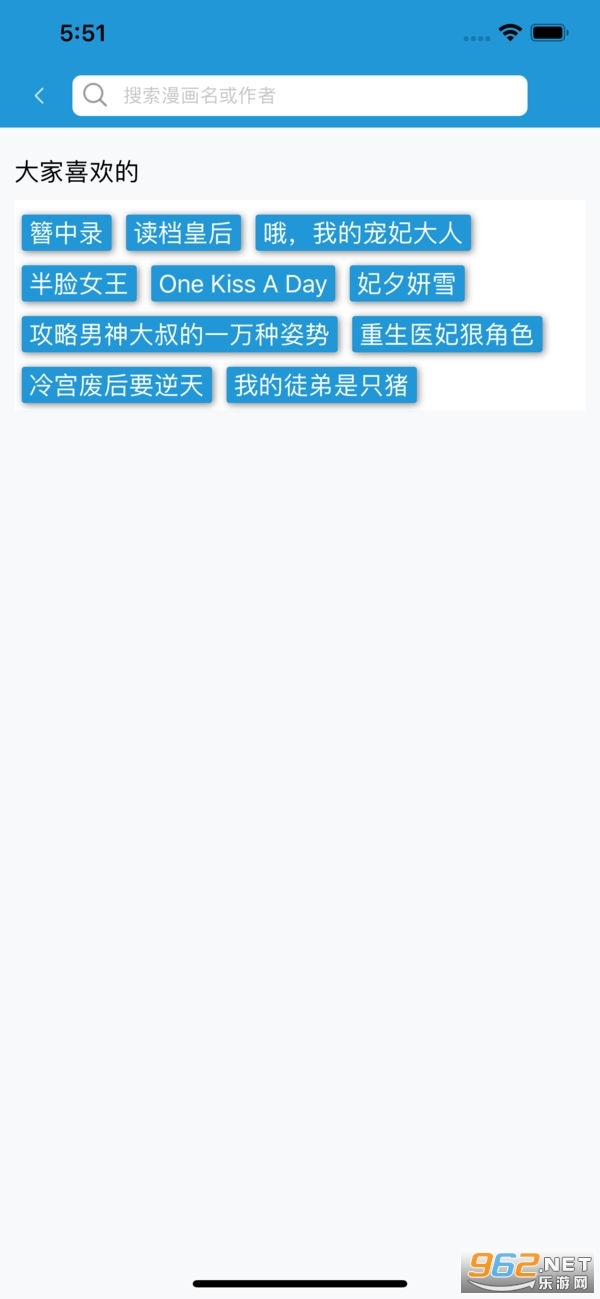This screenshot has height=1299, width=600.
Task: Open the 妃夕妍雪 suggestion
Action: click(x=407, y=284)
